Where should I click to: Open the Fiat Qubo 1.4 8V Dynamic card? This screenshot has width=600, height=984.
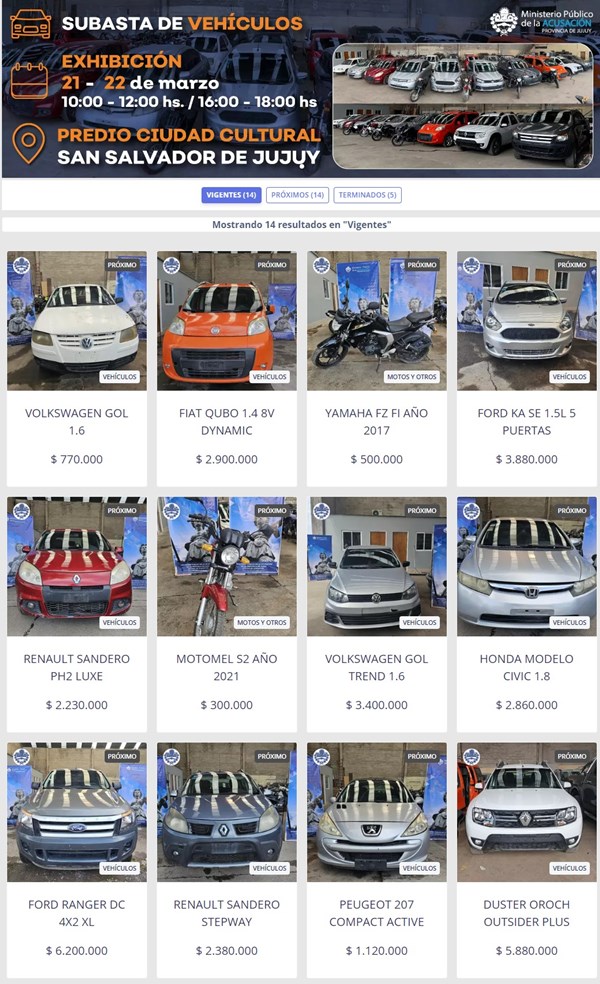(x=227, y=421)
